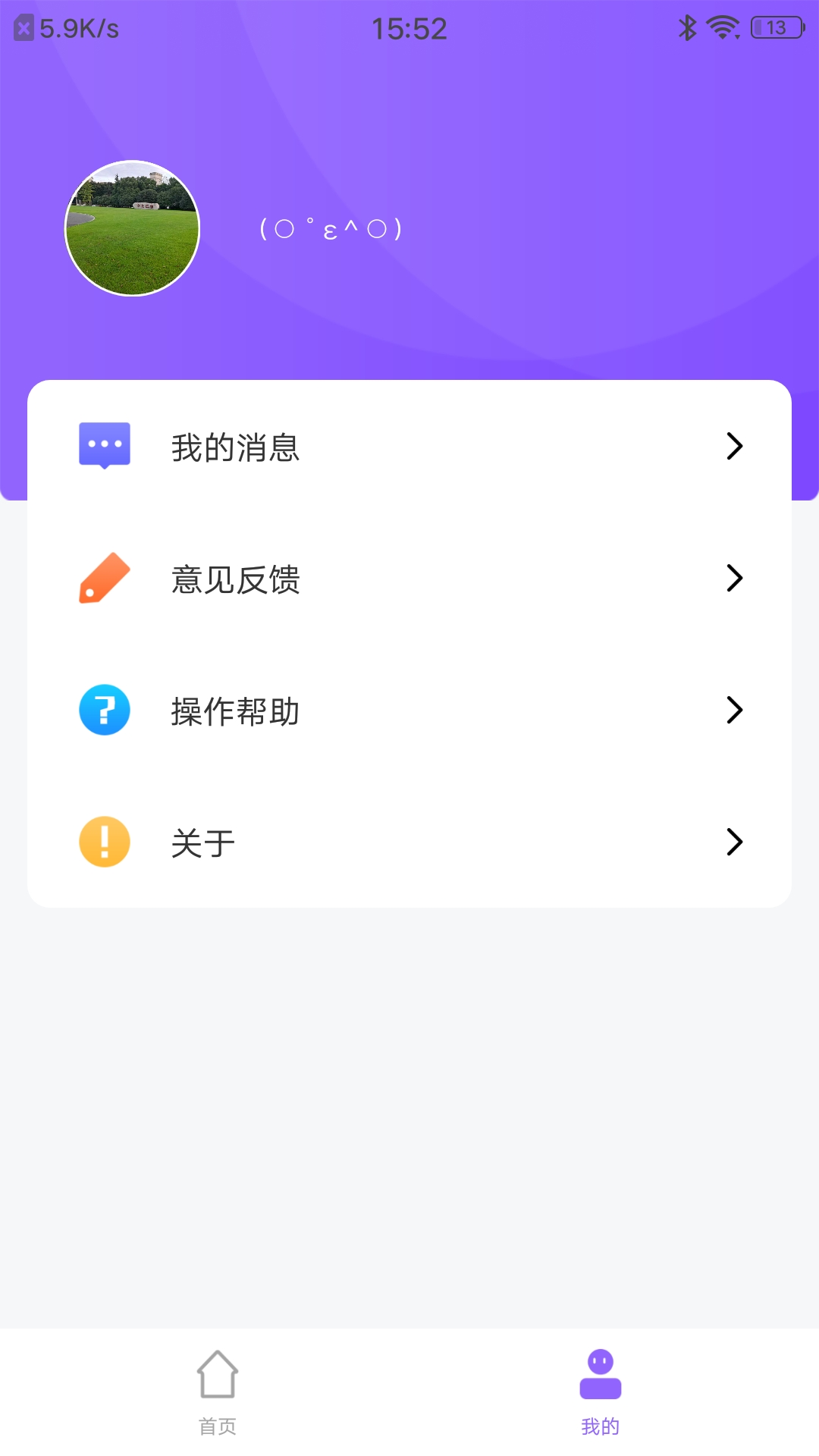Click the battery level indicator
819x1456 pixels.
(x=776, y=27)
